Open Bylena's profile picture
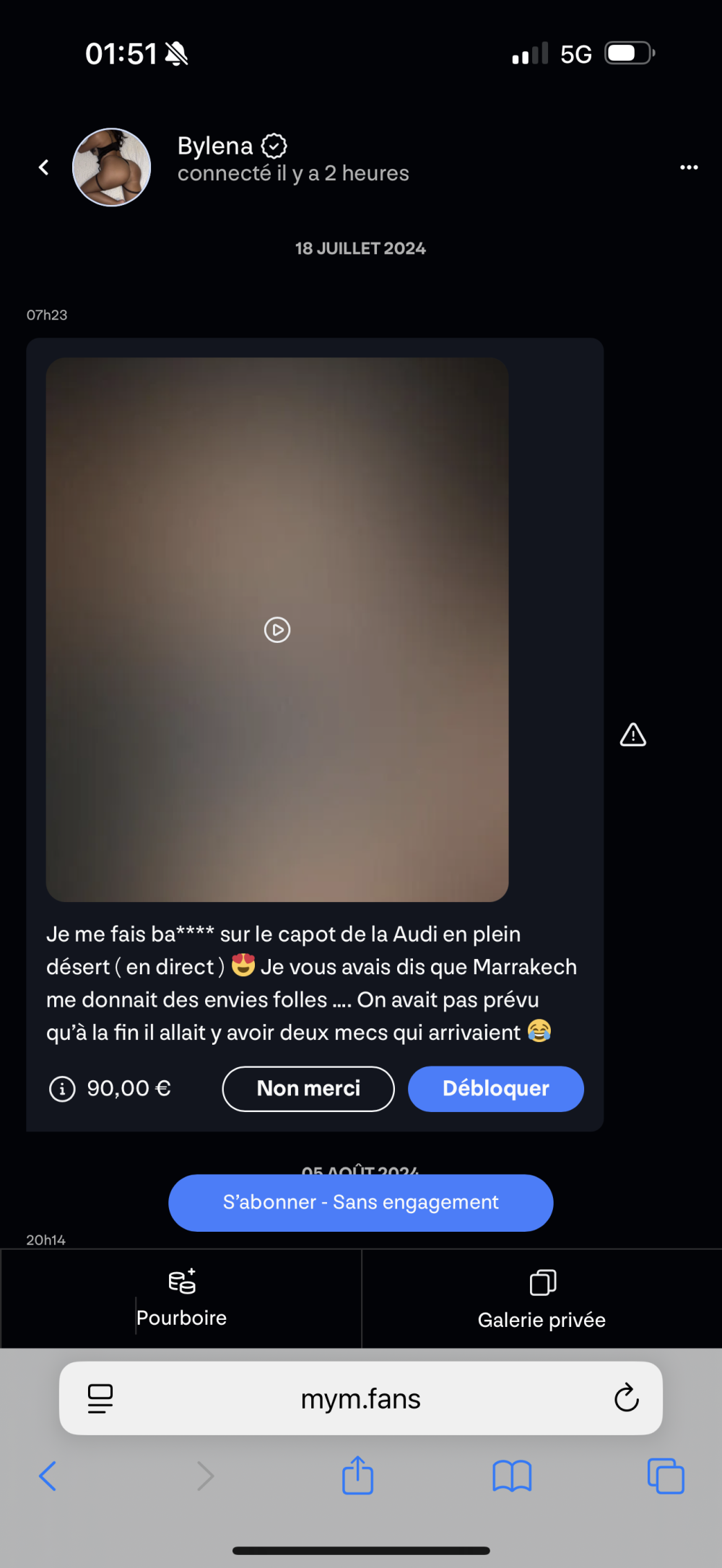The width and height of the screenshot is (722, 1568). point(112,167)
